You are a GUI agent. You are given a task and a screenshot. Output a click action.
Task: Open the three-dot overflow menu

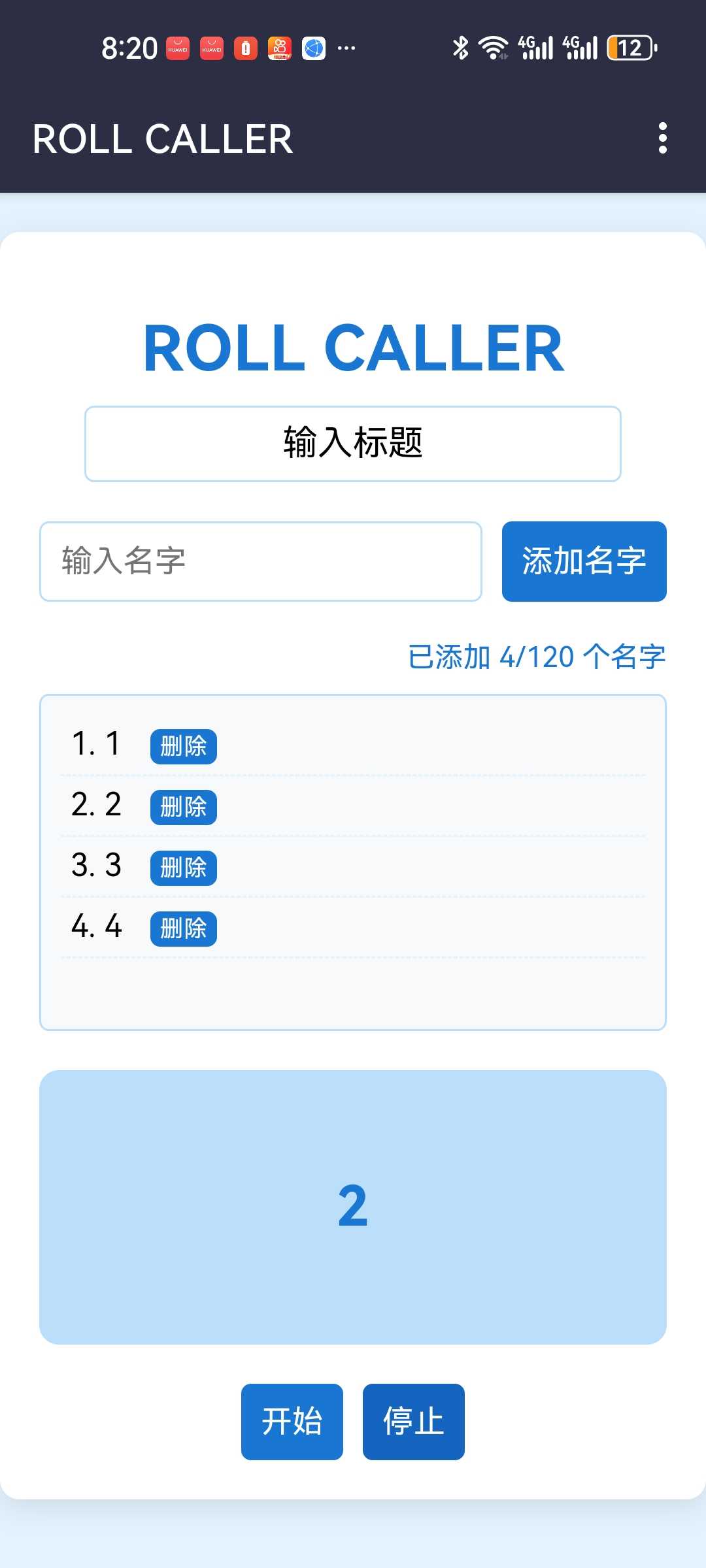(x=662, y=138)
